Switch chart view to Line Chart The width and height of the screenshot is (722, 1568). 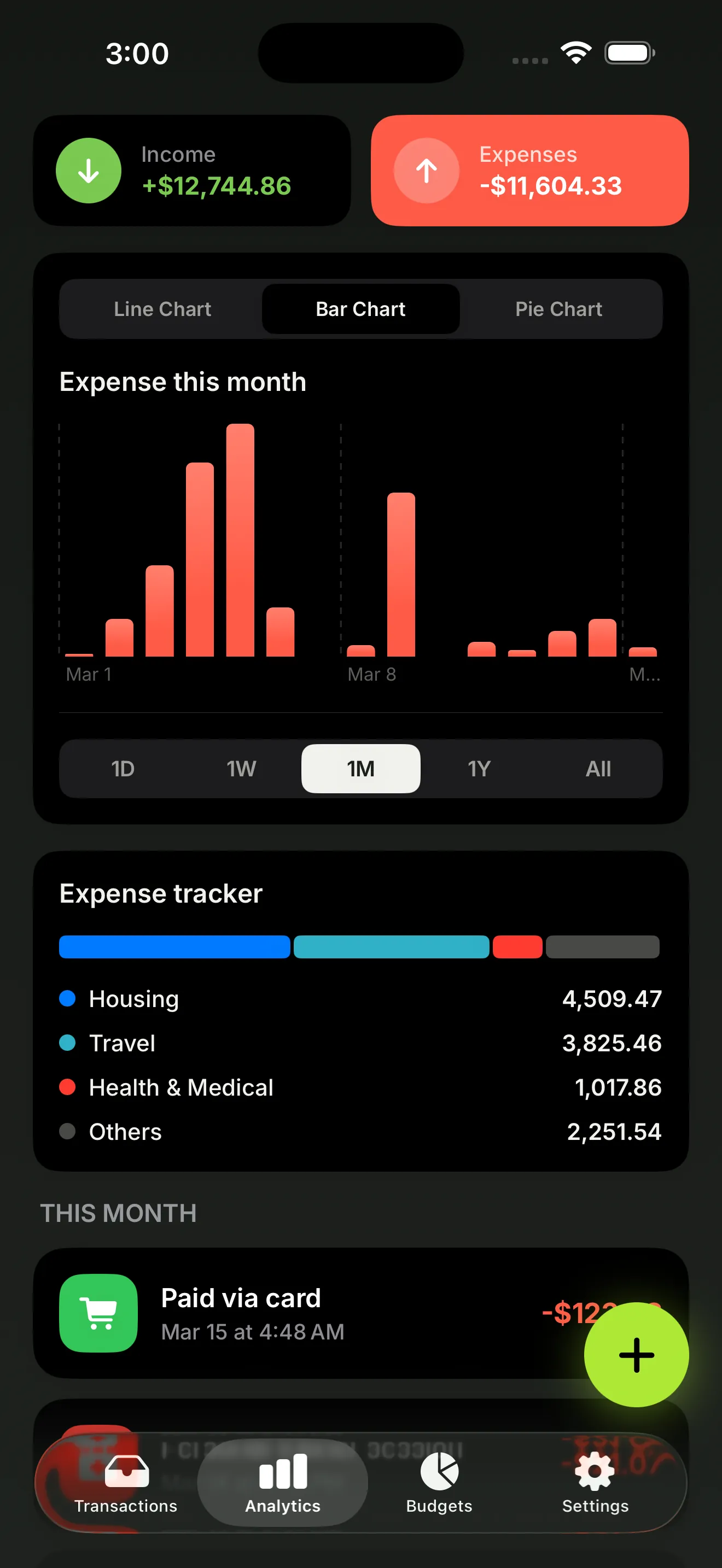pyautogui.click(x=161, y=308)
